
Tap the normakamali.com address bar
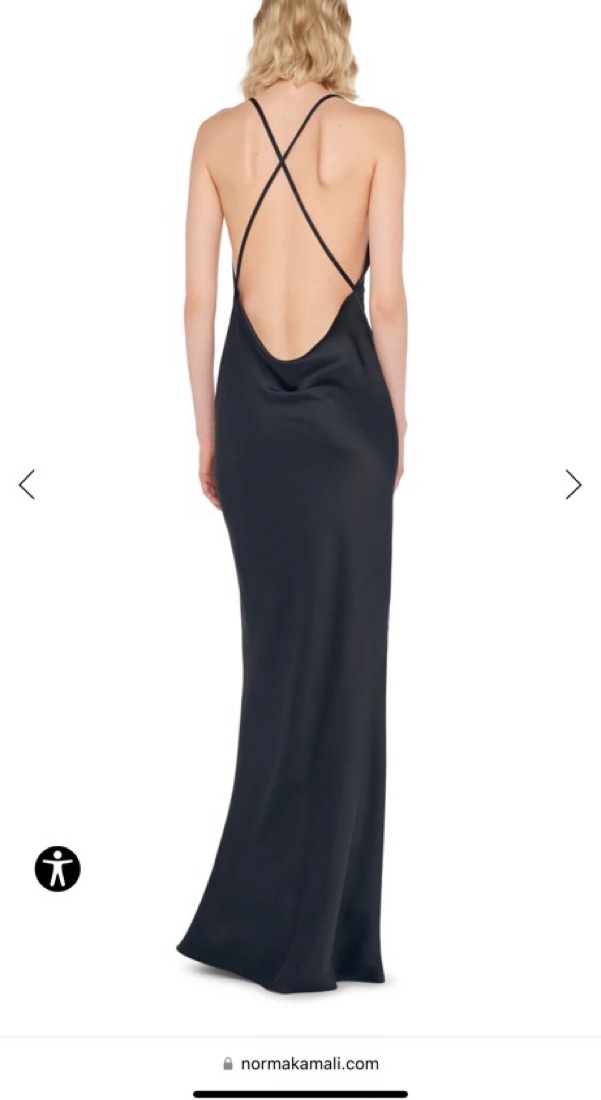[x=300, y=1063]
